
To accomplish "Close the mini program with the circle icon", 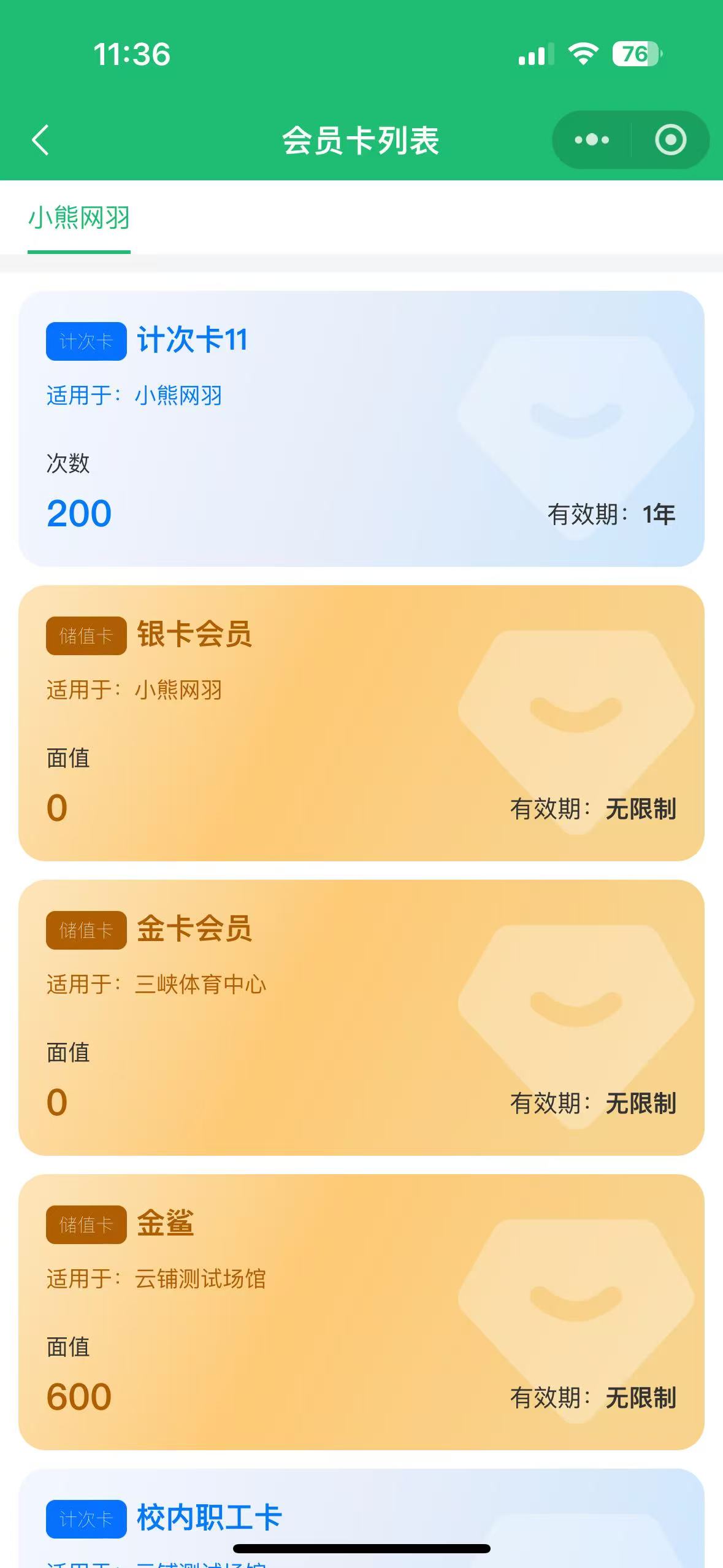I will coord(670,140).
